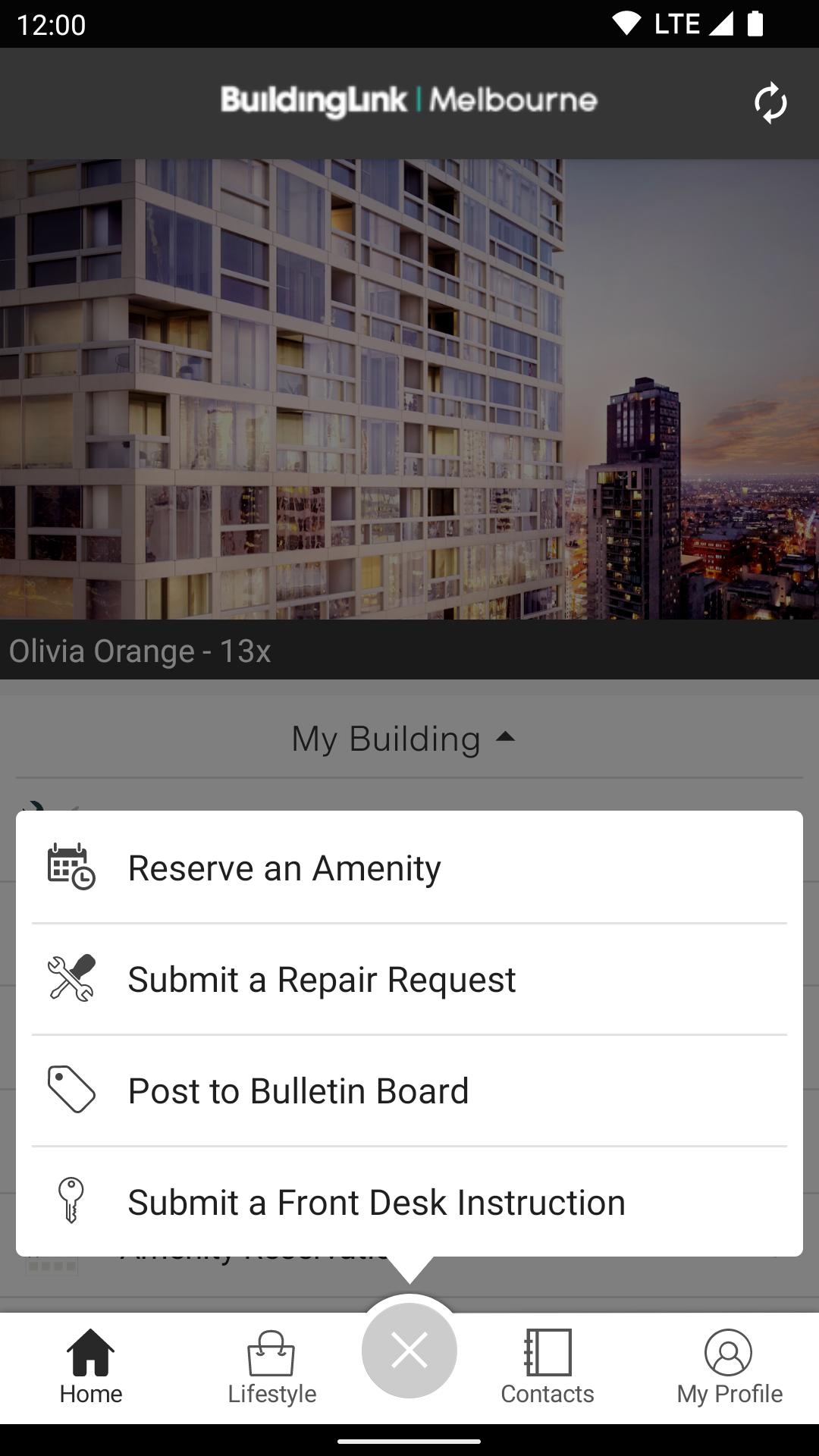Open the Contacts tab

tap(548, 1369)
